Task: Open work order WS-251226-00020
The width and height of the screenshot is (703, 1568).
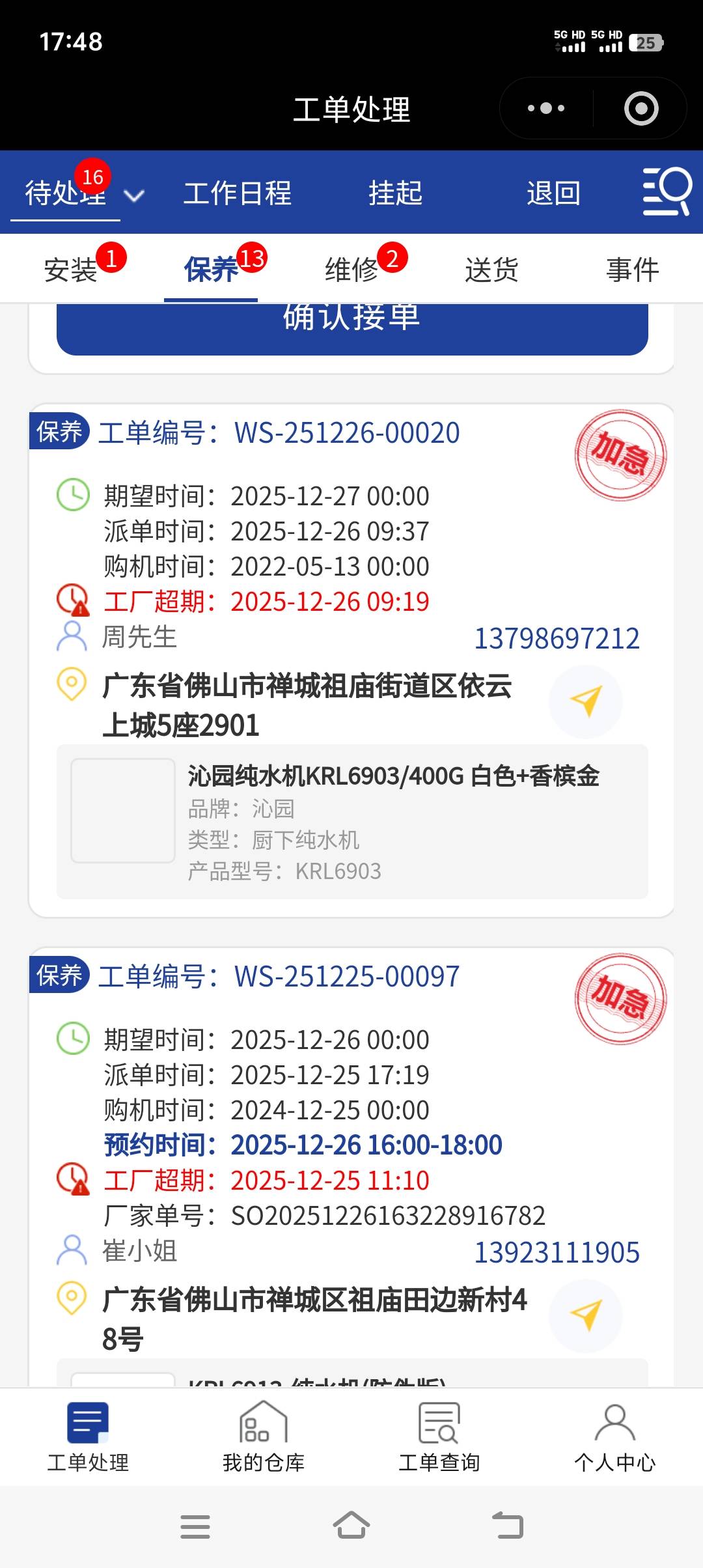Action: tap(279, 433)
